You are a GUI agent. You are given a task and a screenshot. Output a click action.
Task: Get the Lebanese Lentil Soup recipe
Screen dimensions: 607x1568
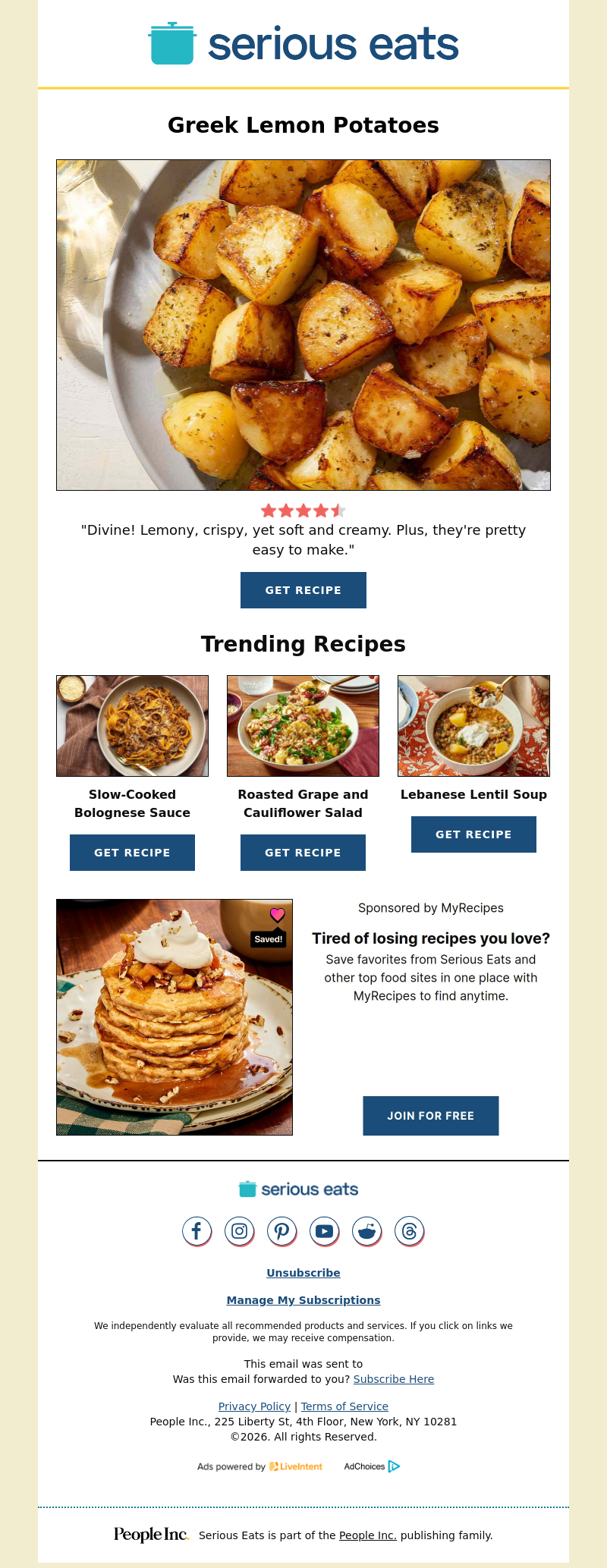473,834
